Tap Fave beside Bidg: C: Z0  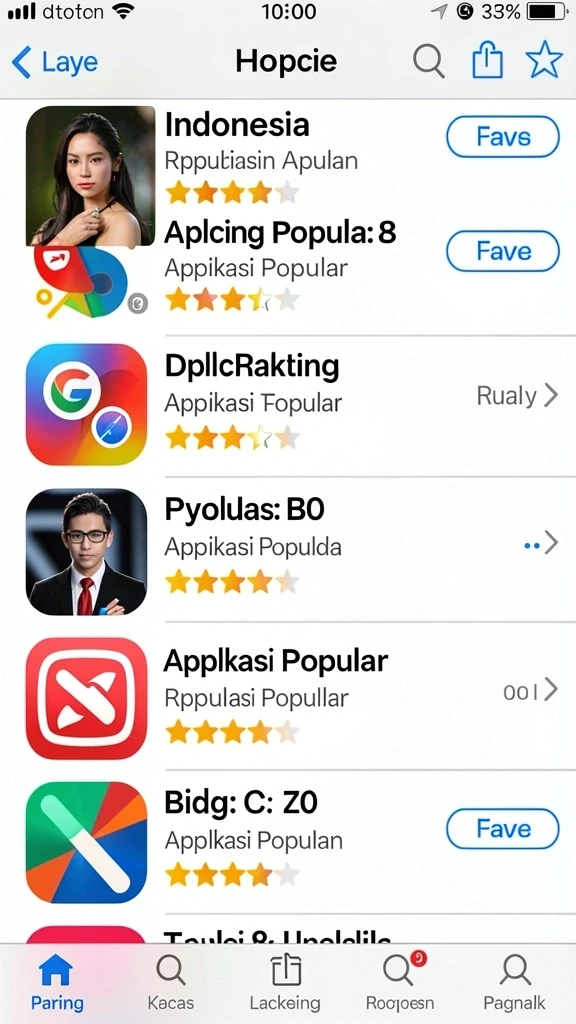tap(503, 829)
